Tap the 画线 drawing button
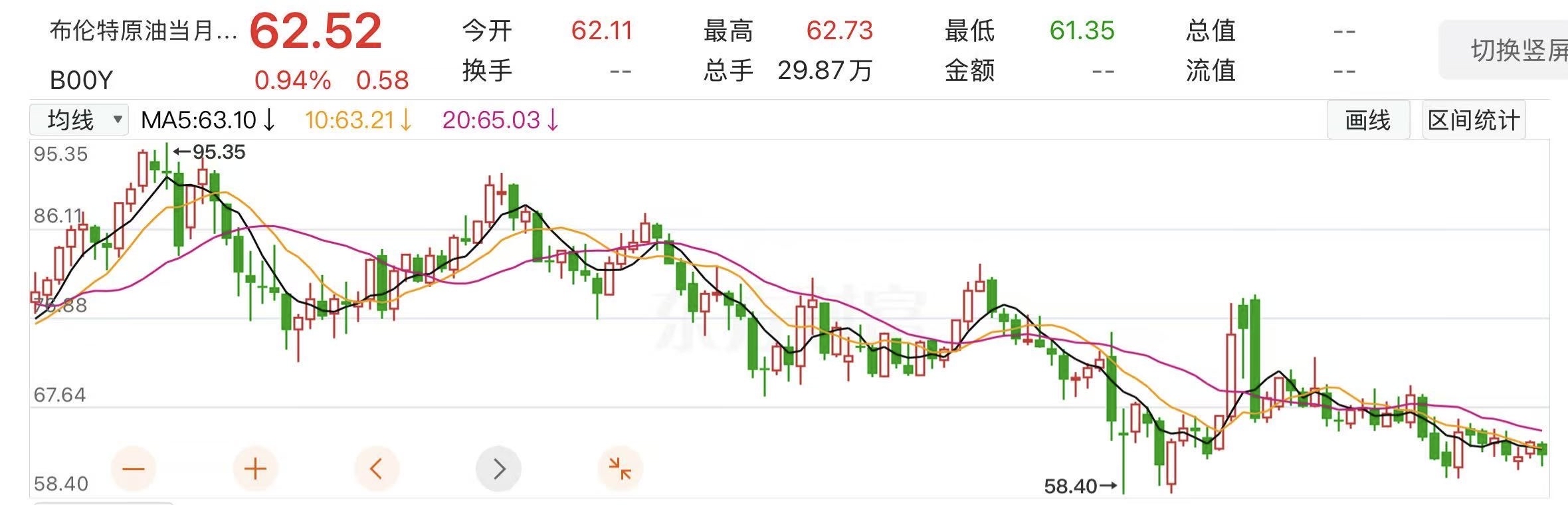 tap(1367, 120)
